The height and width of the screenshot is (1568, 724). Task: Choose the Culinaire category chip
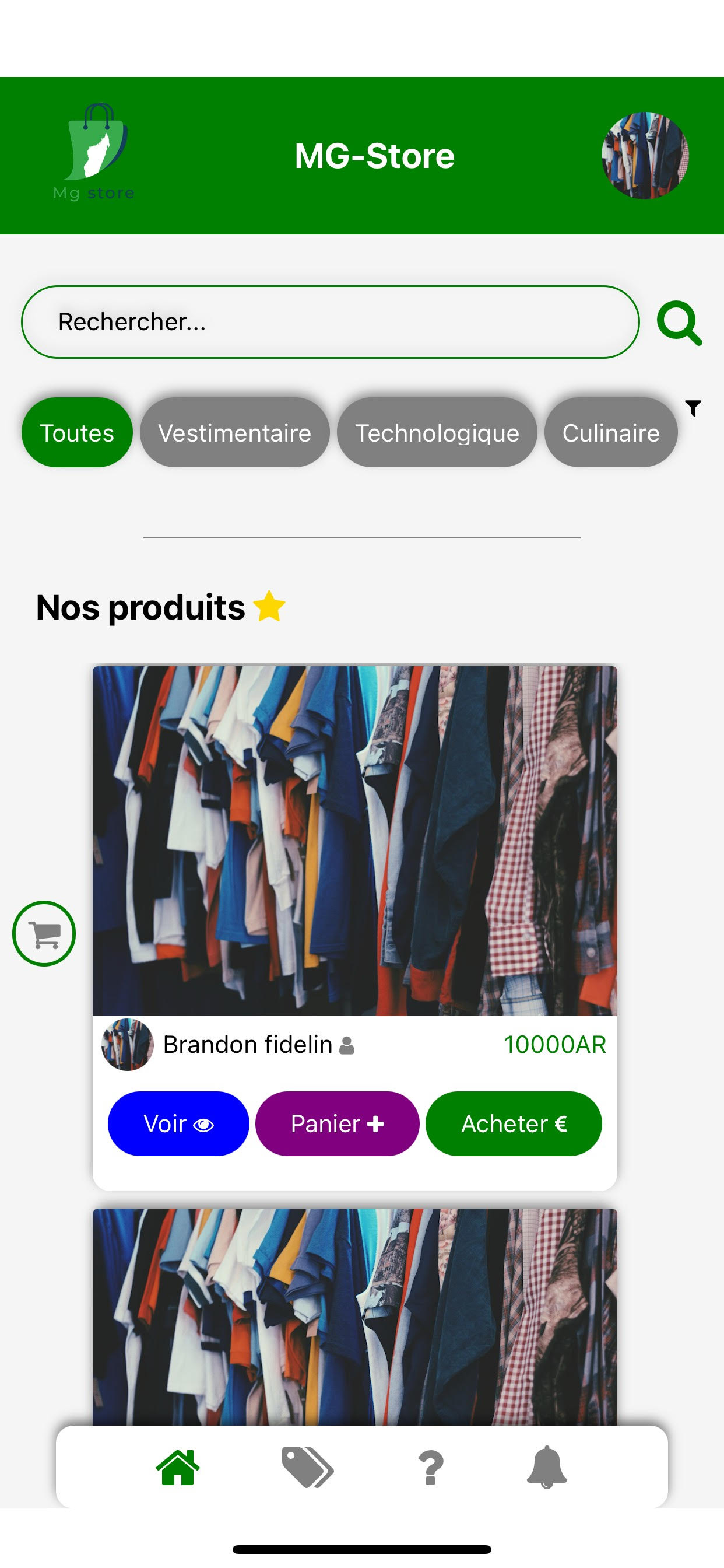[610, 433]
